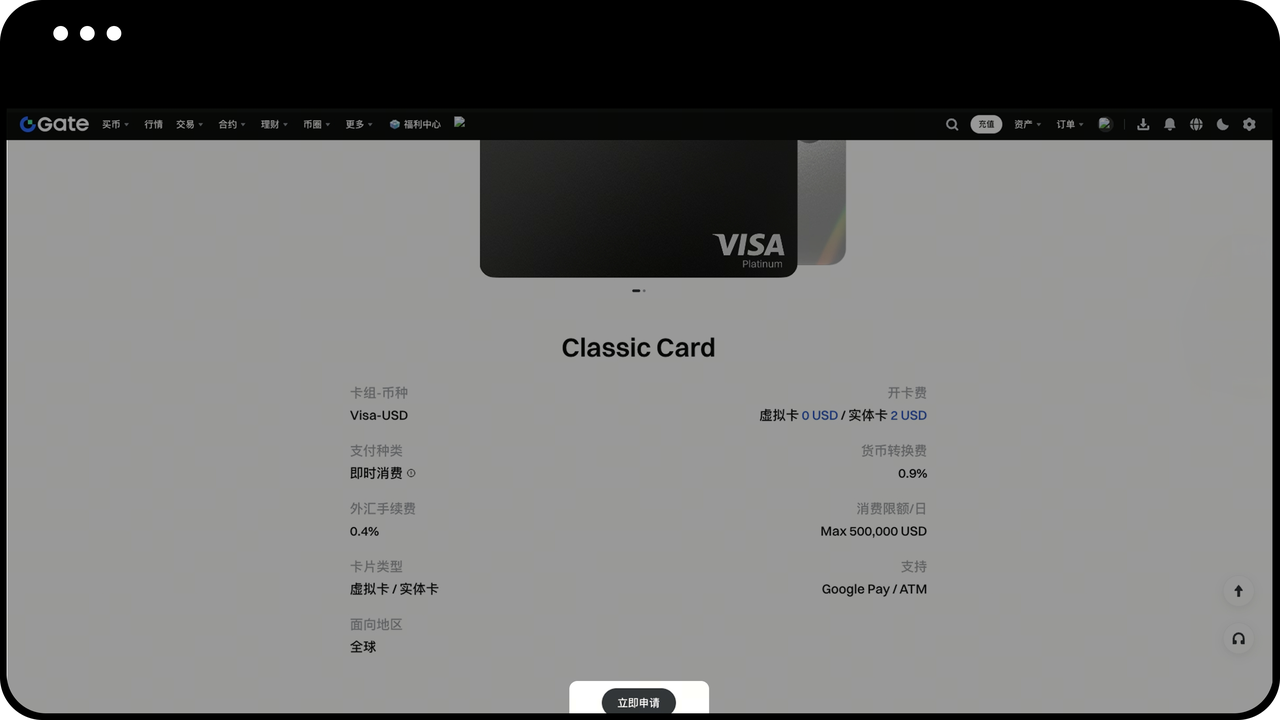1280x720 pixels.
Task: Expand the 订单 orders menu
Action: click(x=1069, y=124)
